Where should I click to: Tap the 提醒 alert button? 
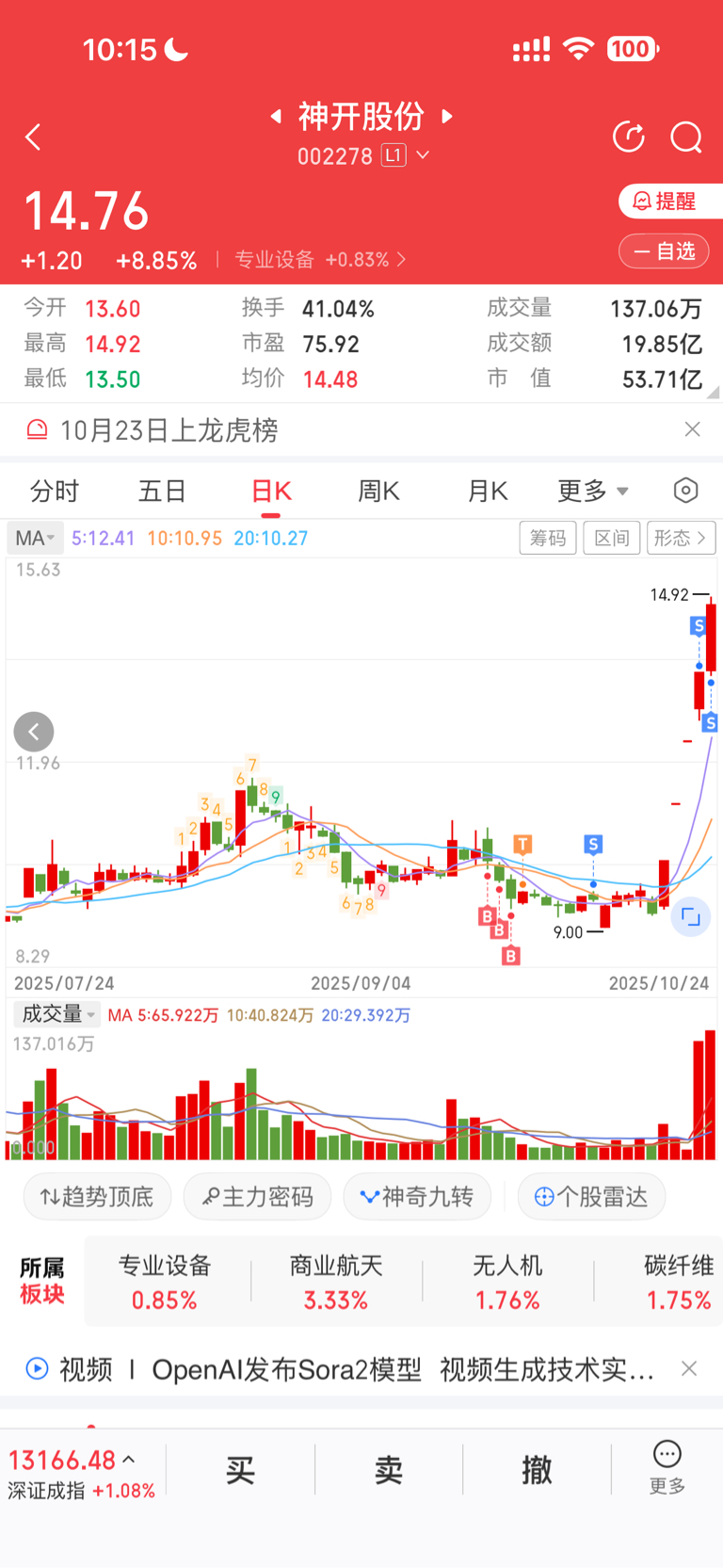pyautogui.click(x=667, y=201)
